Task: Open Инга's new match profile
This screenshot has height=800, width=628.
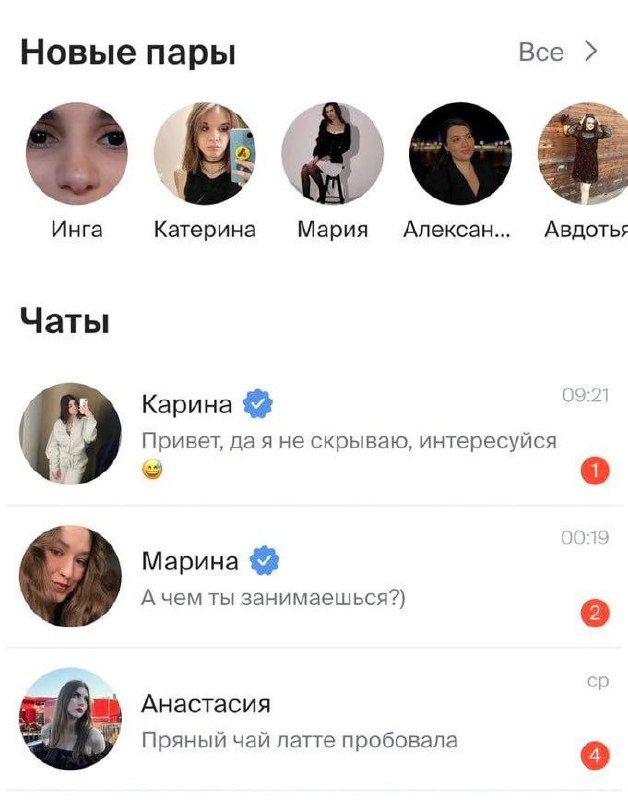Action: click(x=77, y=154)
